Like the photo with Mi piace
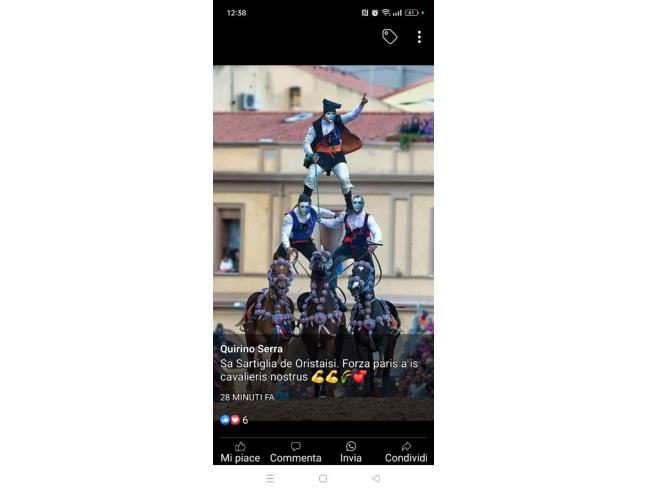This screenshot has width=648, height=492. point(240,452)
